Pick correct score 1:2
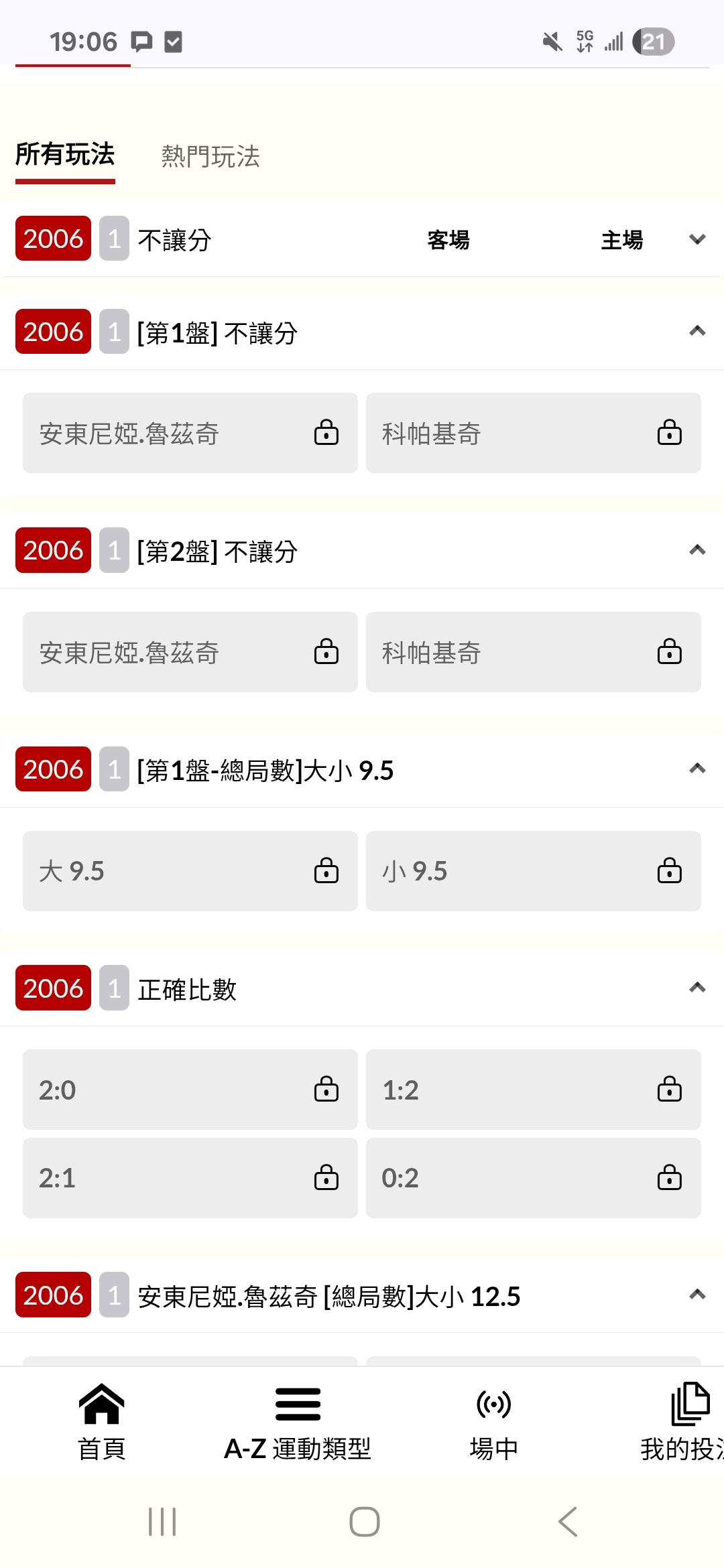This screenshot has width=724, height=1568. point(533,1090)
